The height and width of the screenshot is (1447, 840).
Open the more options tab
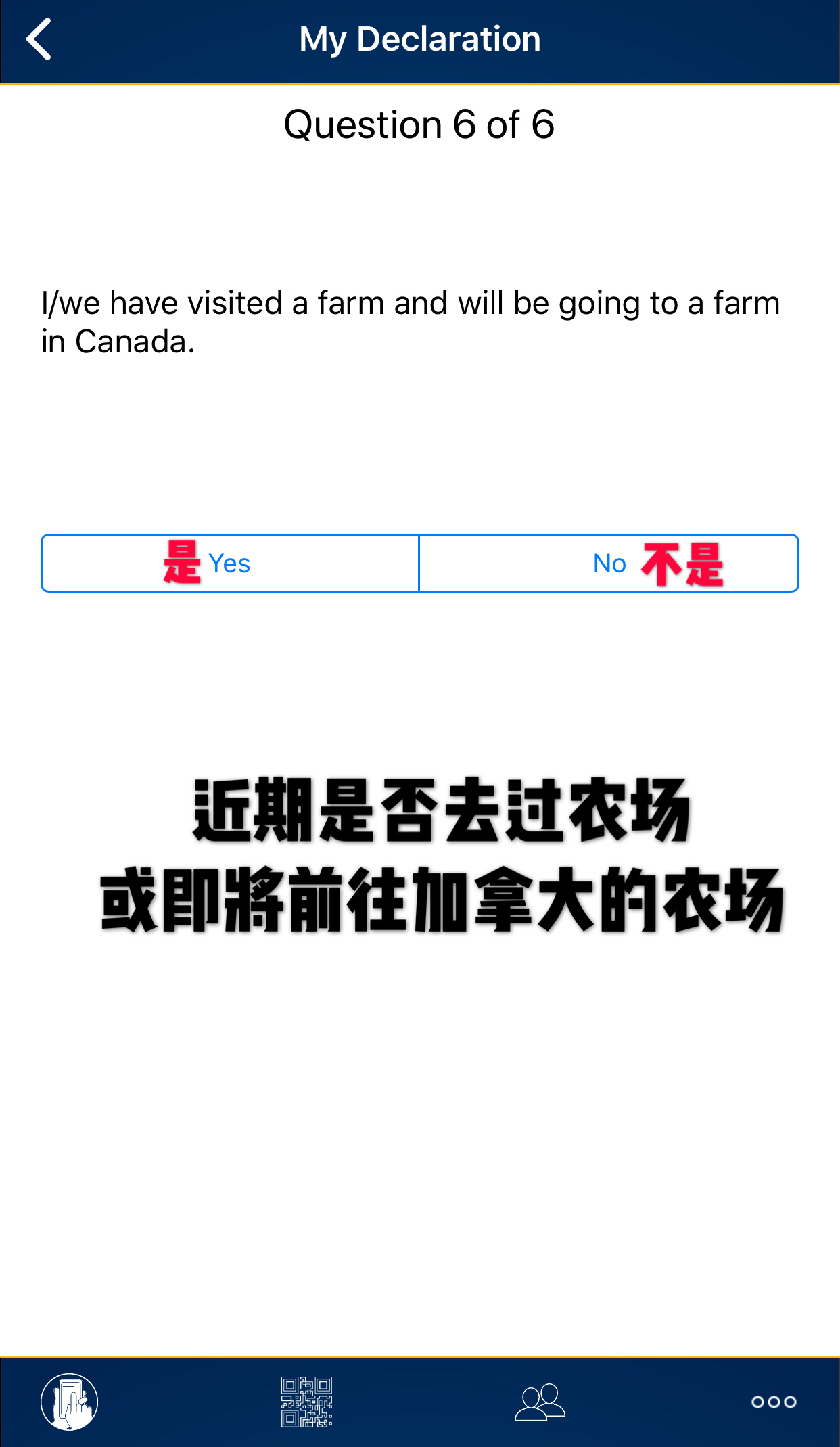coord(774,1402)
